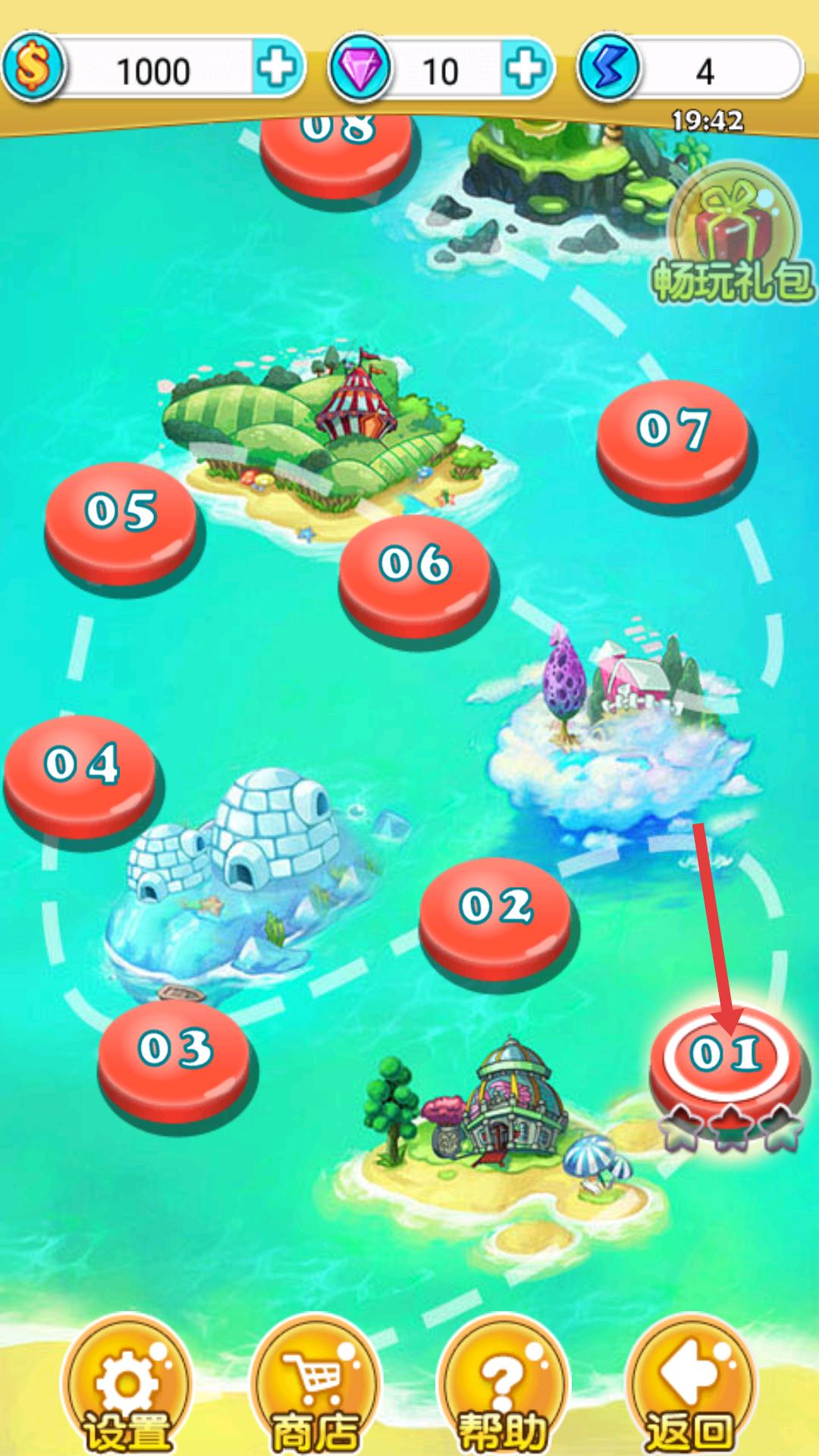The image size is (819, 1456).
Task: Tap the level 06 button
Action: 415,567
